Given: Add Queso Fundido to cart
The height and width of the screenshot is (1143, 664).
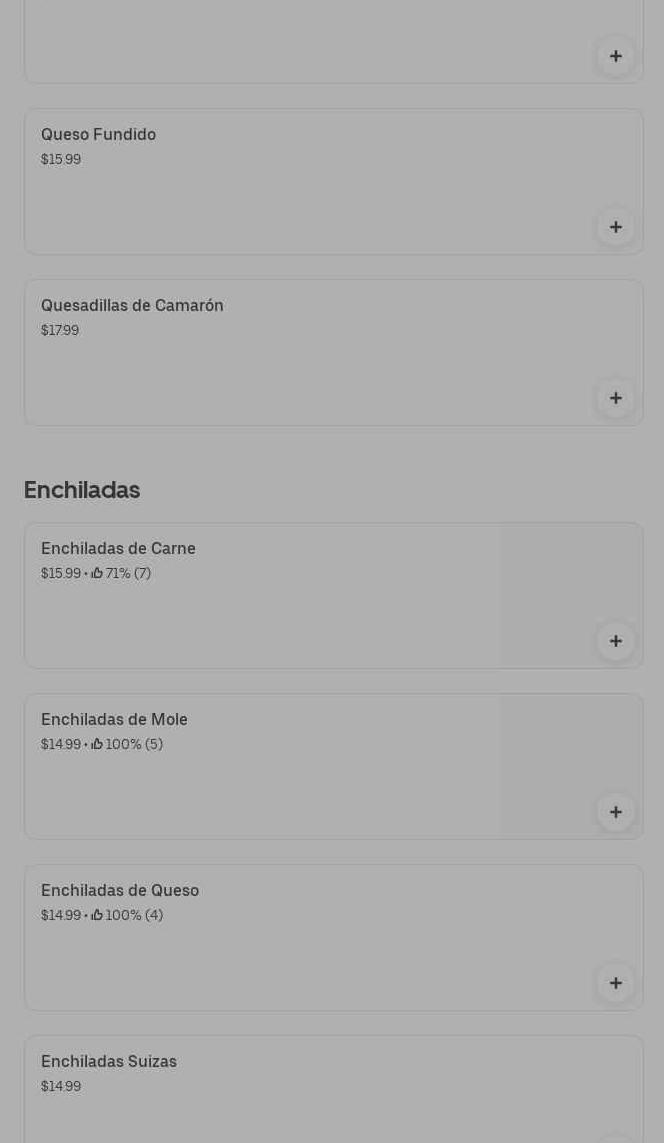Looking at the screenshot, I should click(x=615, y=227).
